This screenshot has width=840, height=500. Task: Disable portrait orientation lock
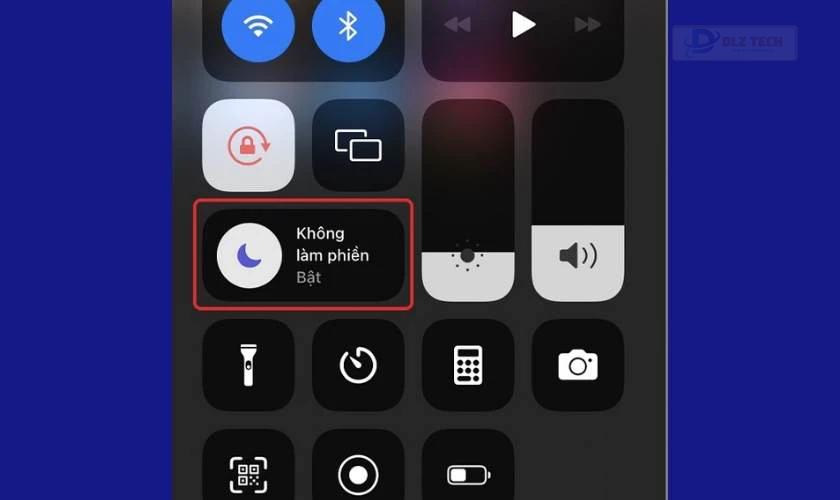tap(248, 146)
